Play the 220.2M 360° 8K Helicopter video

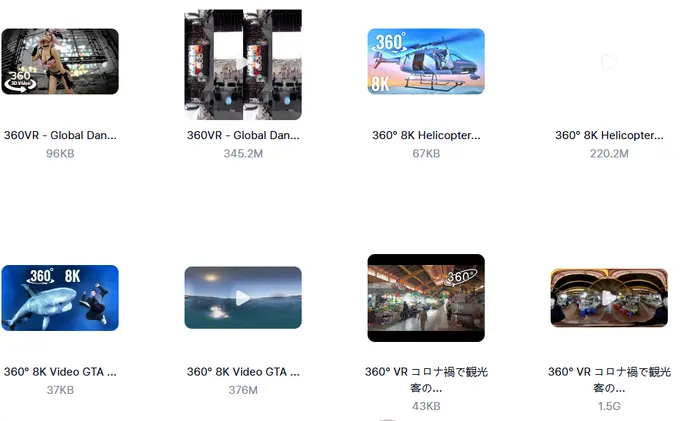click(x=609, y=63)
